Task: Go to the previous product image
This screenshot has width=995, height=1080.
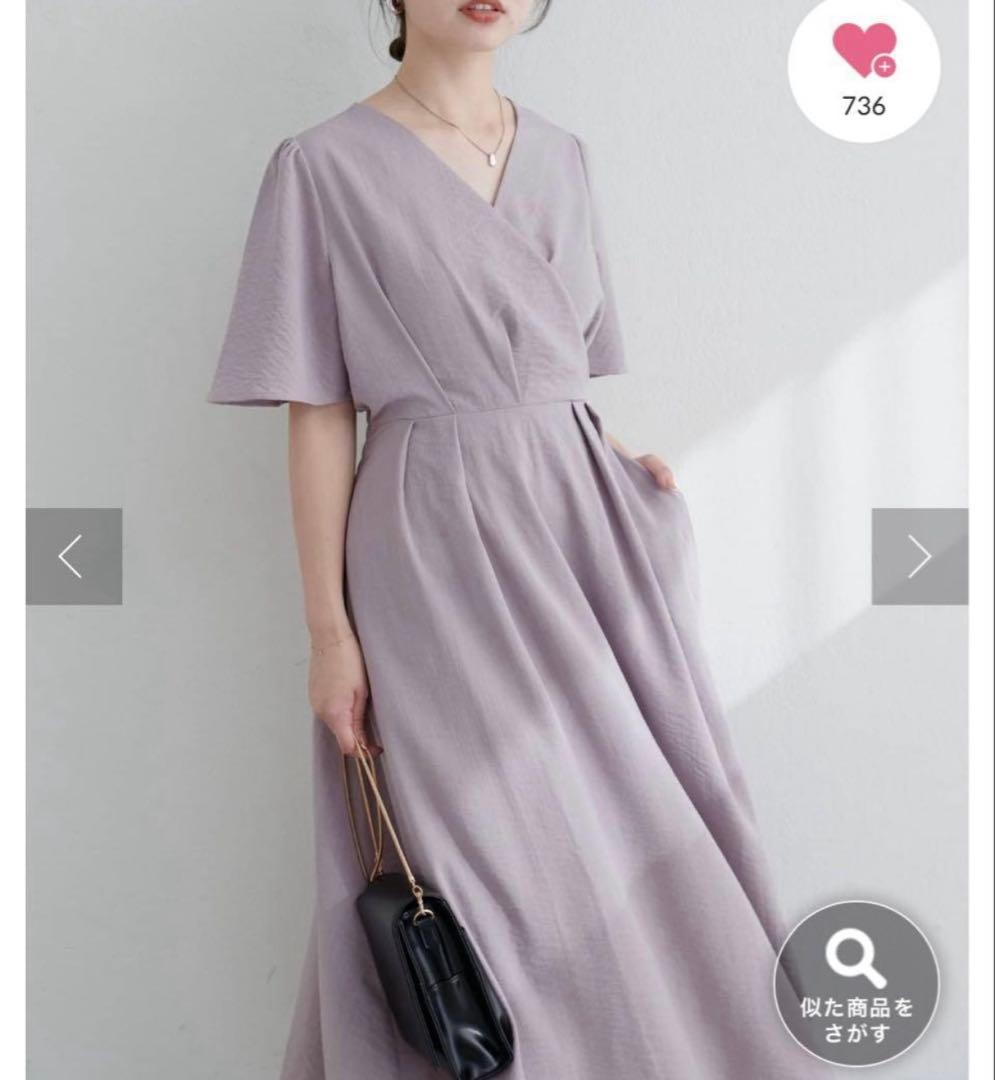Action: point(74,557)
